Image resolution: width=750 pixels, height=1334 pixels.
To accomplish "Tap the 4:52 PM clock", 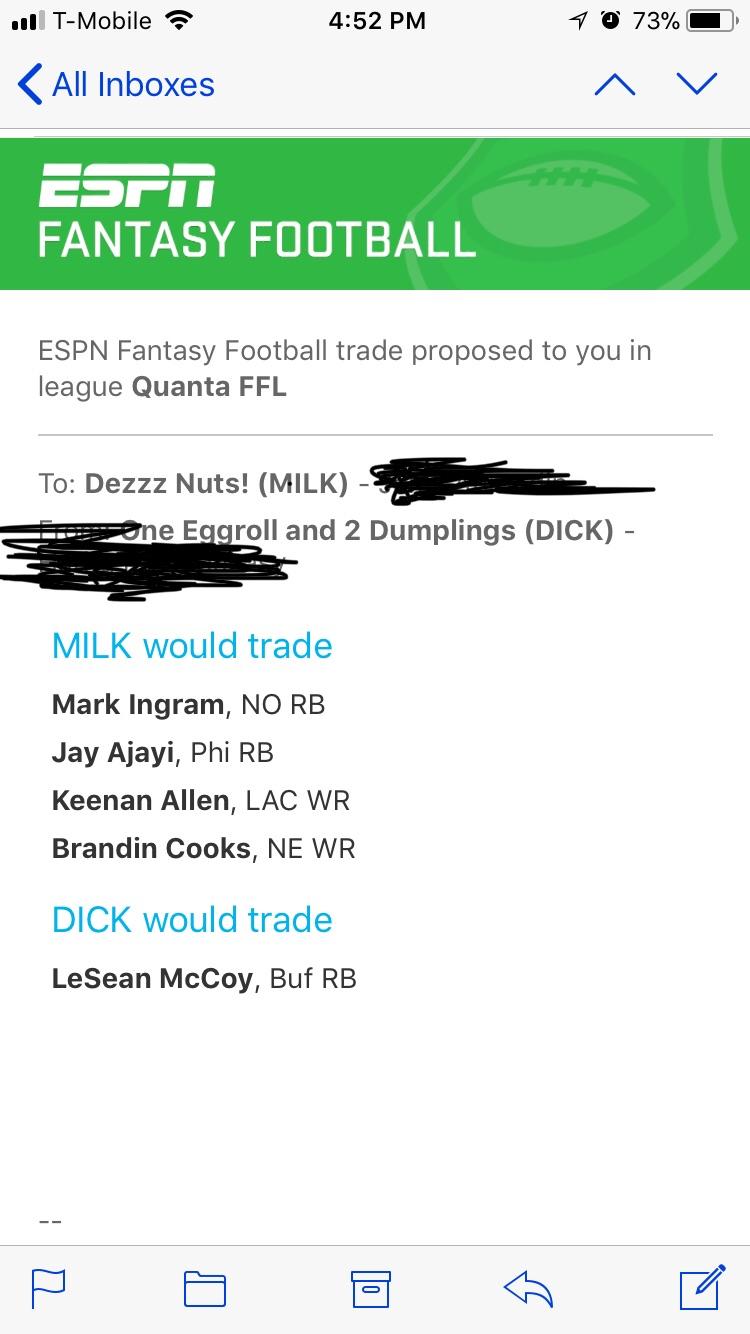I will pos(377,20).
